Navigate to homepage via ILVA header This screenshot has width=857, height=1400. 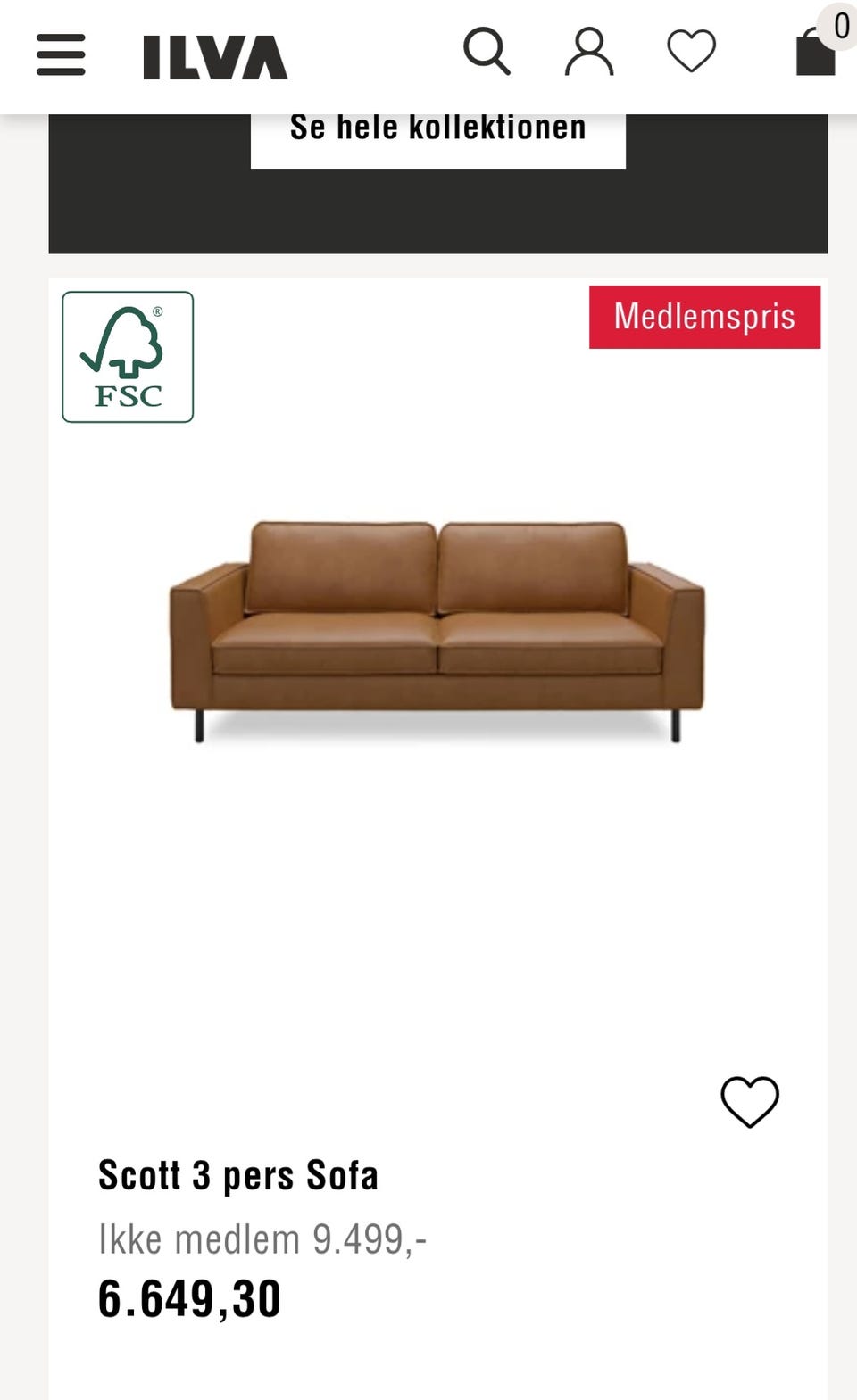[212, 54]
